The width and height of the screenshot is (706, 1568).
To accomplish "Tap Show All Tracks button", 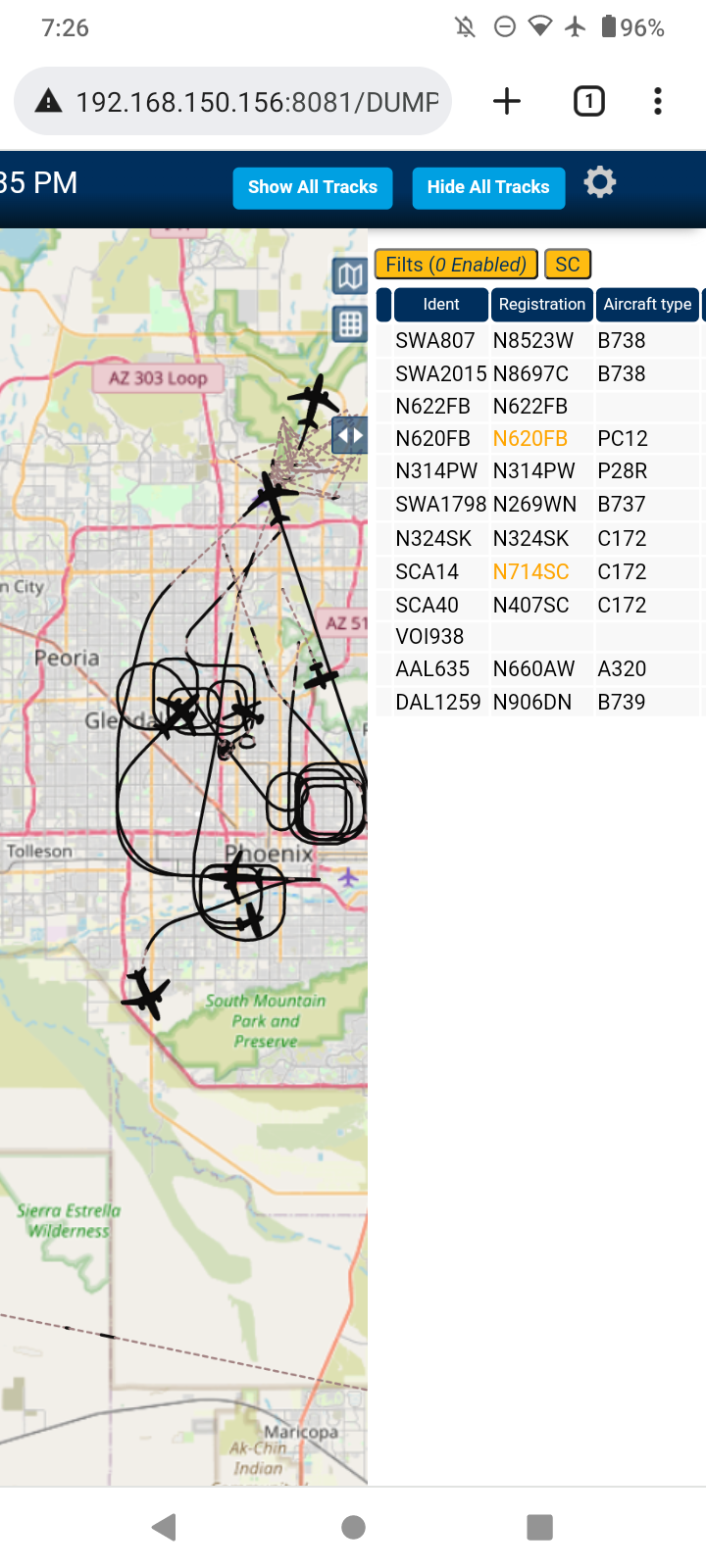I will pos(313,187).
